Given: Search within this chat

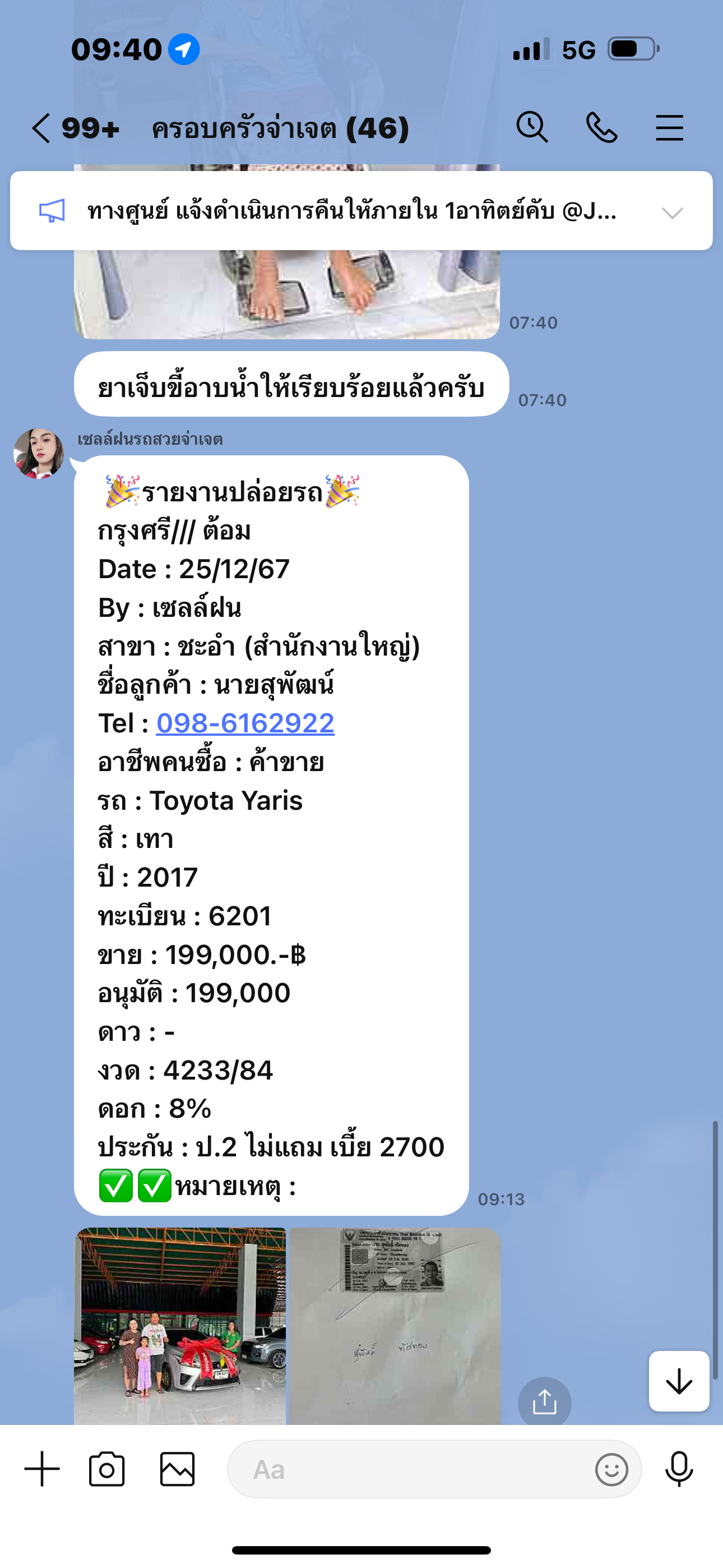Looking at the screenshot, I should pyautogui.click(x=532, y=128).
